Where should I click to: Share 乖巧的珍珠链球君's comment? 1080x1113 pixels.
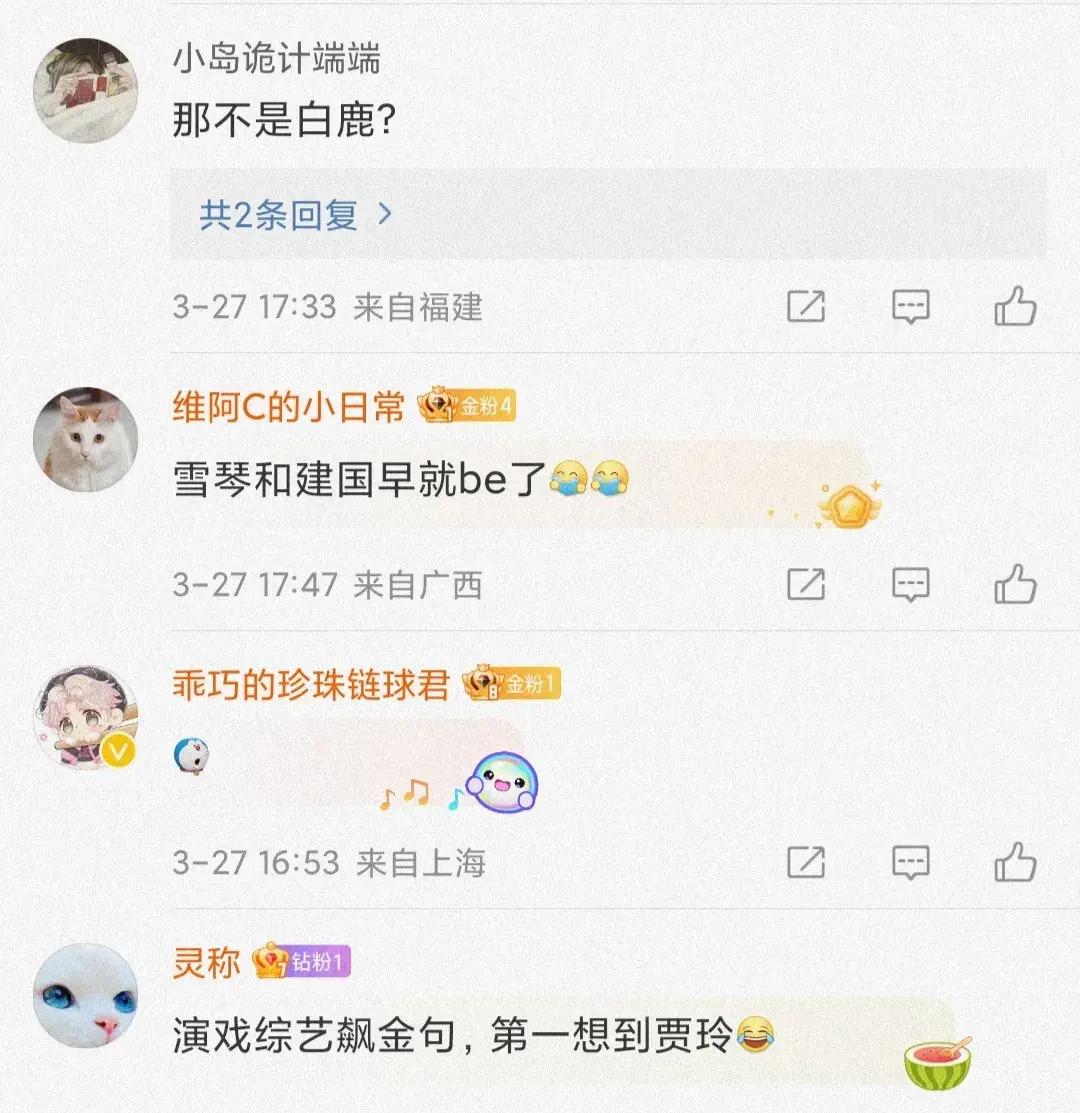(805, 861)
